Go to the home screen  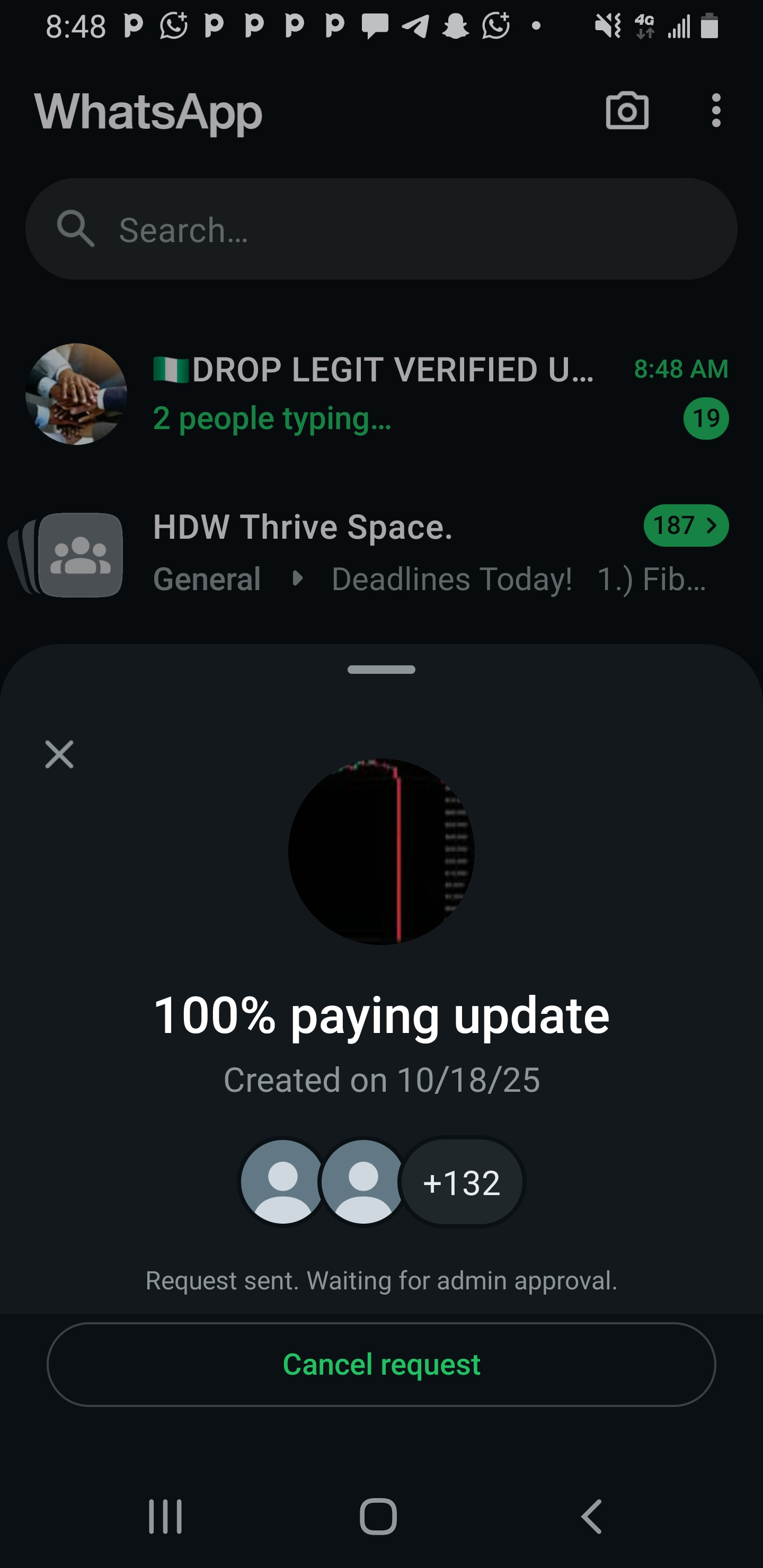coord(378,1516)
